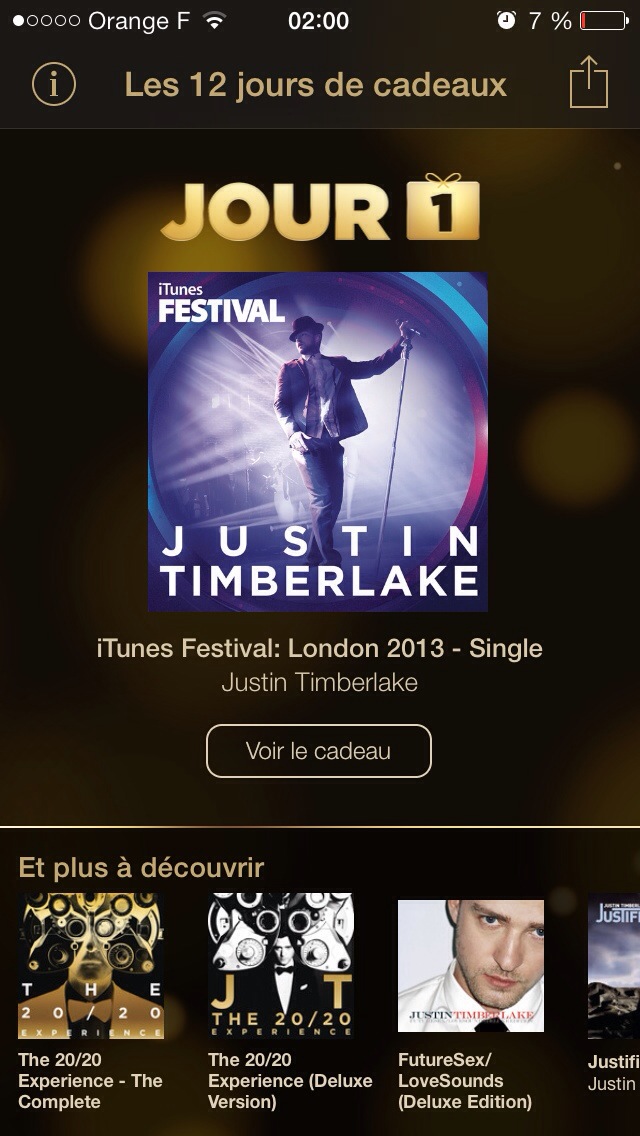Open the partially visible Justified album
The image size is (640, 1136).
614,966
